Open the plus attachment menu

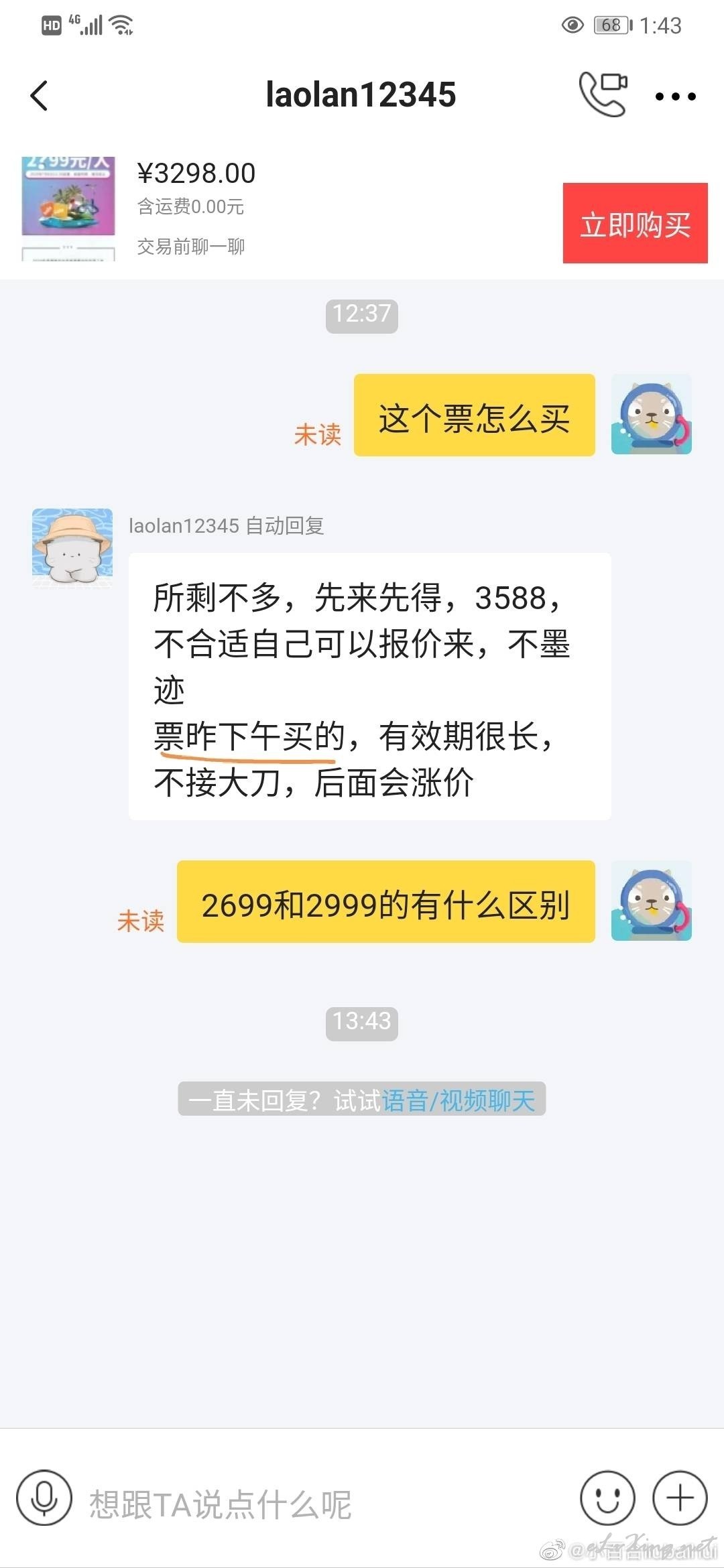coord(680,1498)
